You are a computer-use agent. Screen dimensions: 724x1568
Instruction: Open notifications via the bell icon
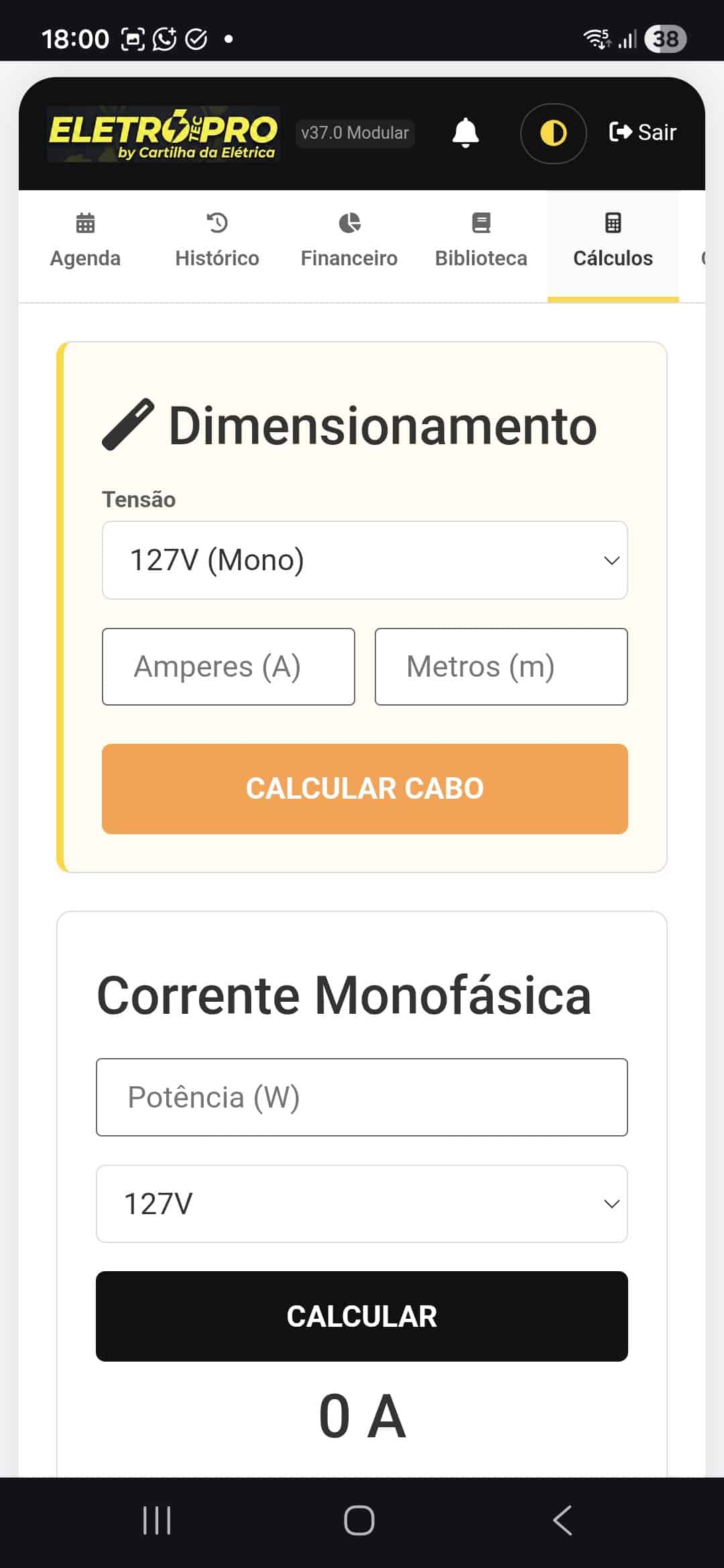click(466, 132)
